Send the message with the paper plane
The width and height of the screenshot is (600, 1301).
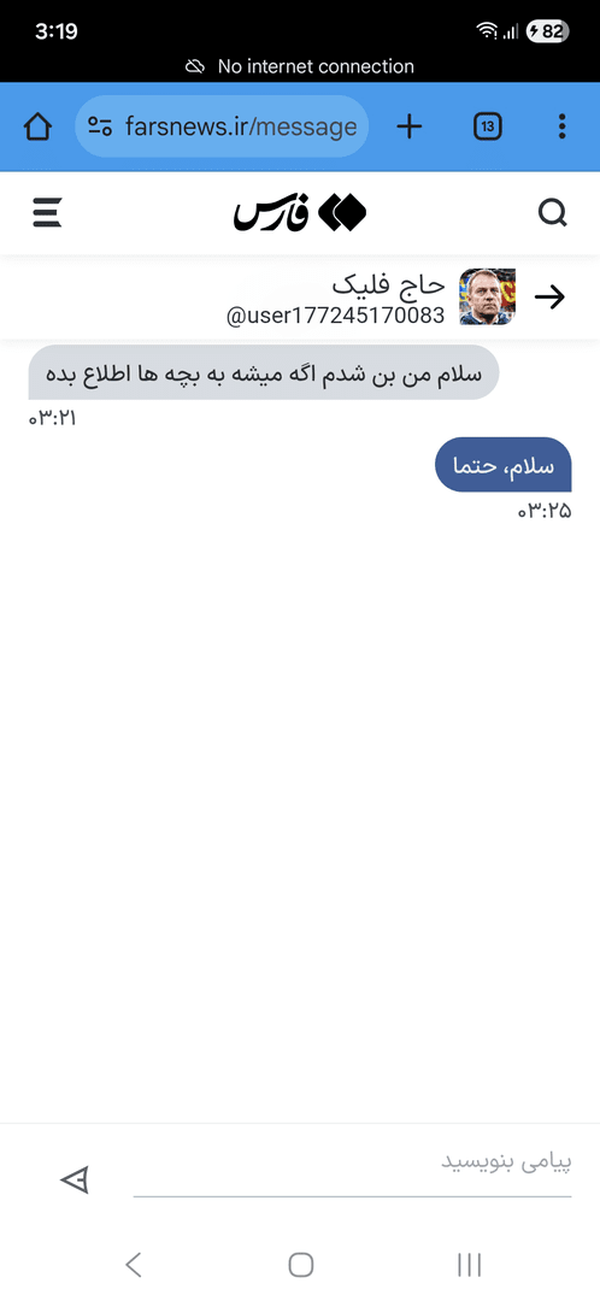click(x=75, y=1180)
